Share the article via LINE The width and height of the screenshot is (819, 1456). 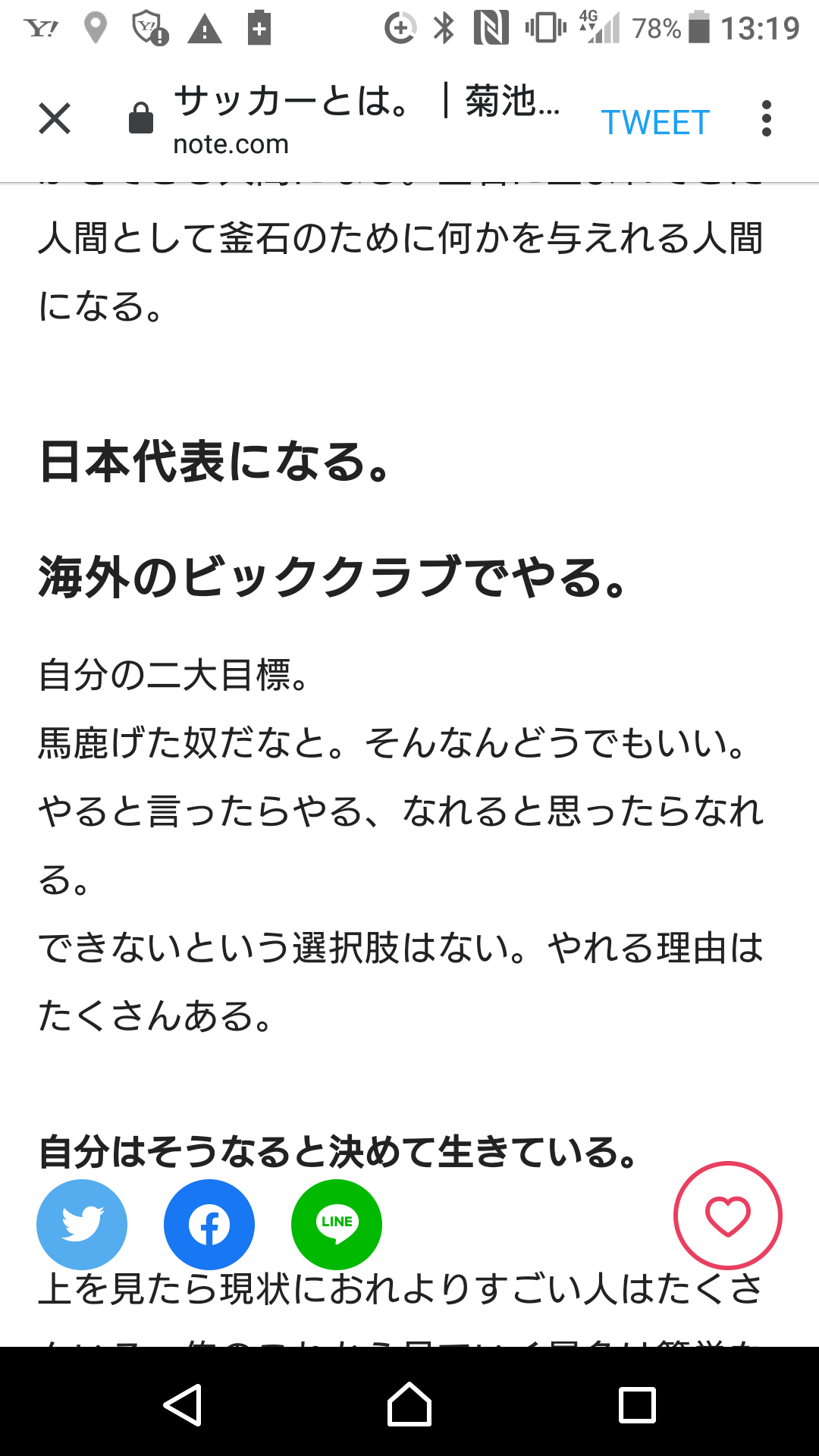pos(337,1224)
